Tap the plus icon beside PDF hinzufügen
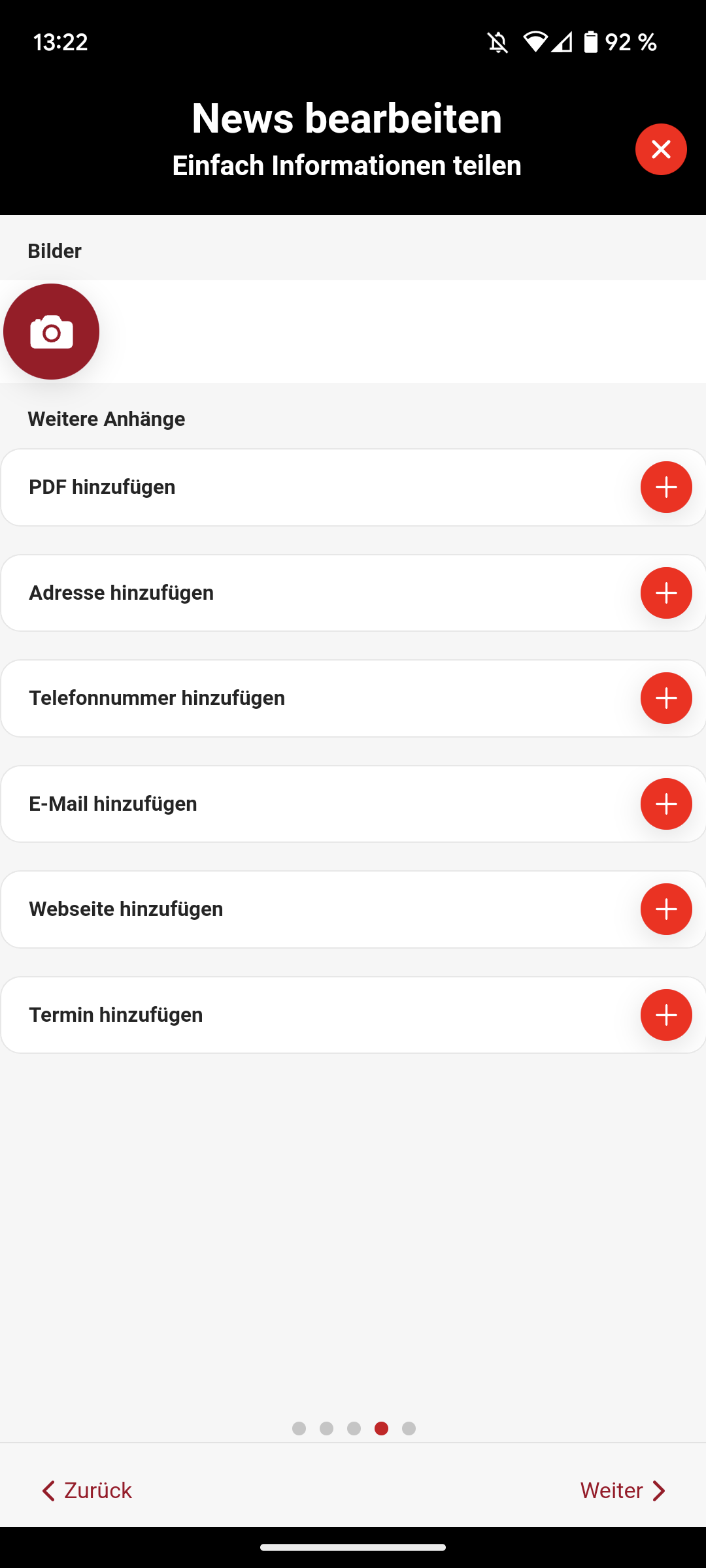Screen dimensions: 706x1568 pos(666,487)
